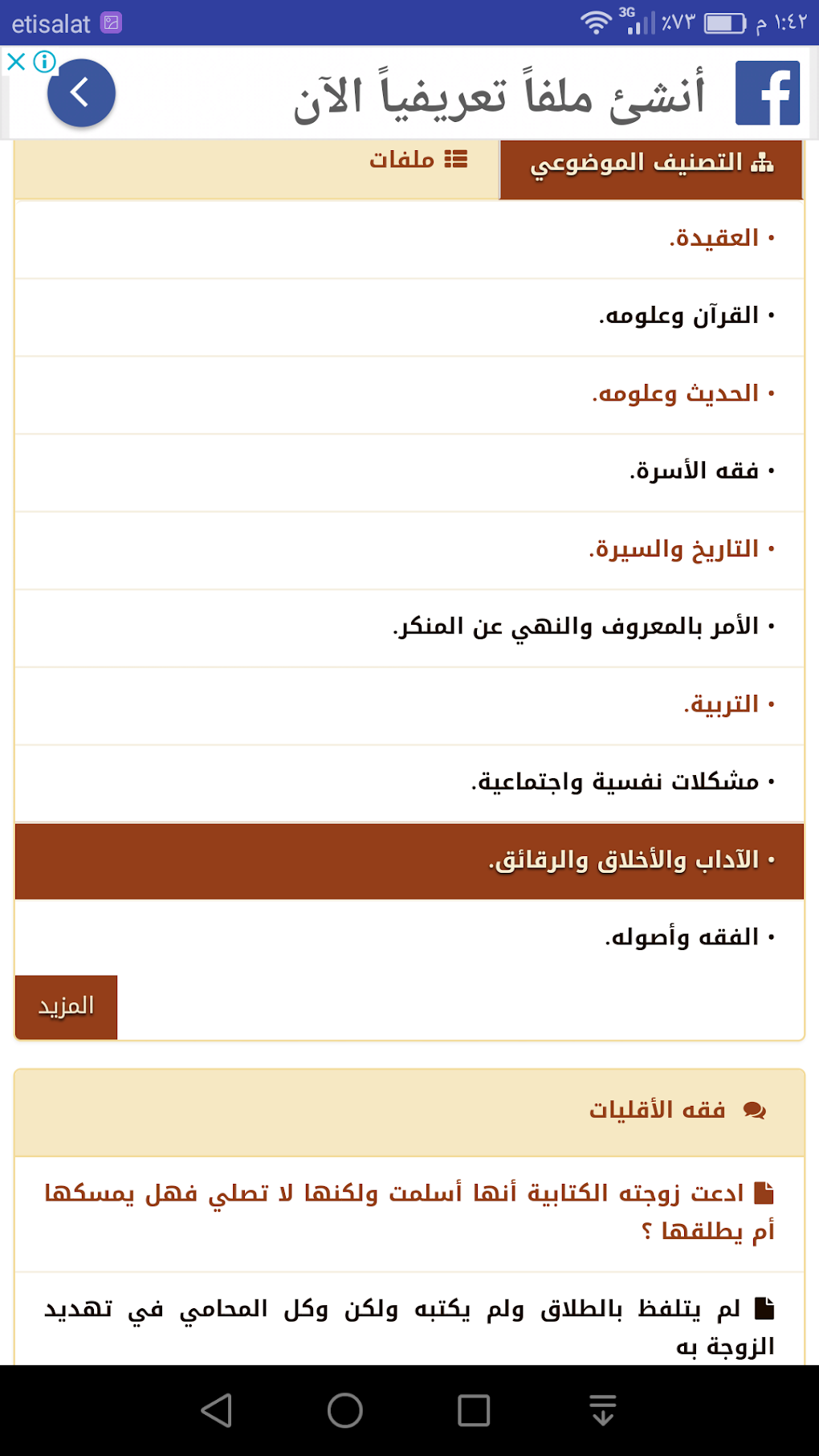Open الأمر بالمعروف والنهي عن المنكر category

tap(409, 627)
